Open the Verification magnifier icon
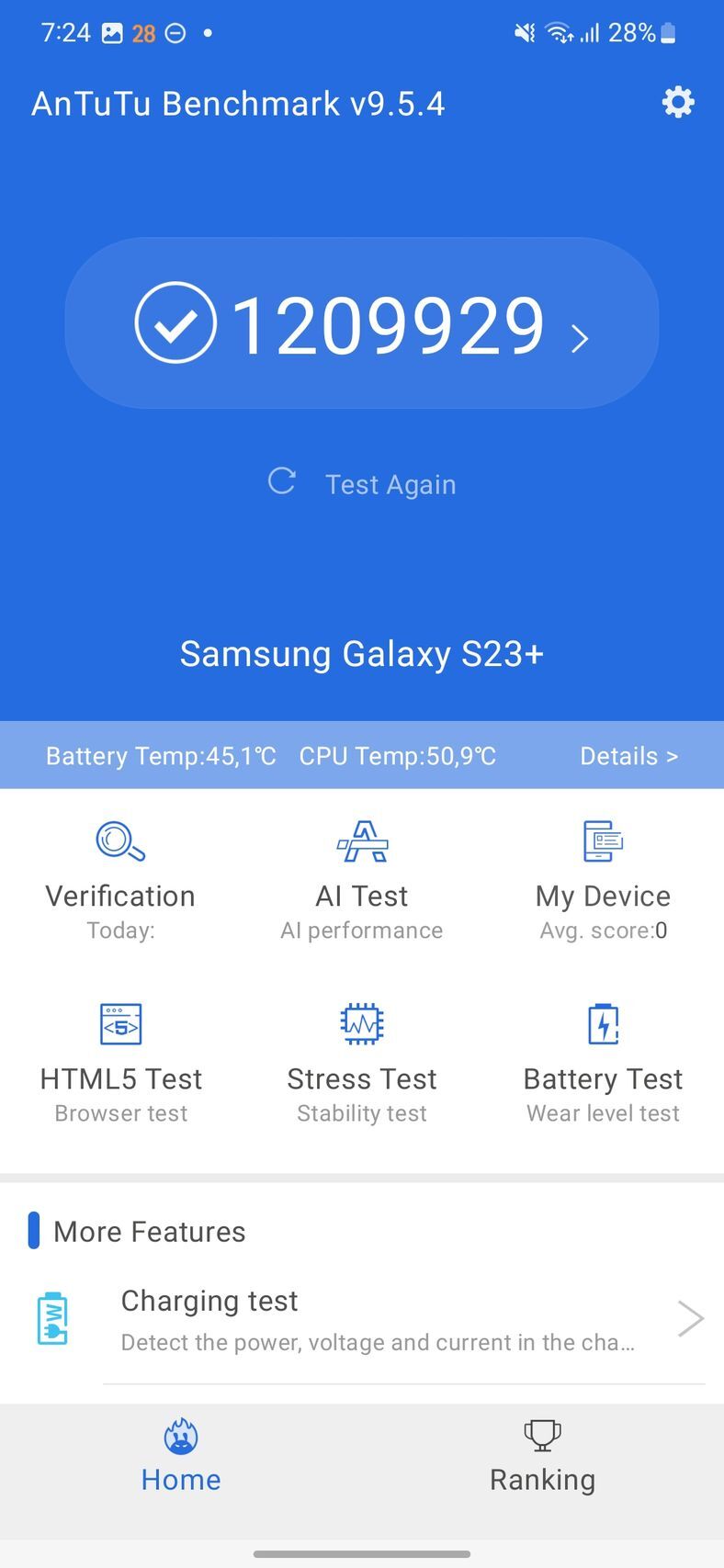724x1568 pixels. pos(119,841)
